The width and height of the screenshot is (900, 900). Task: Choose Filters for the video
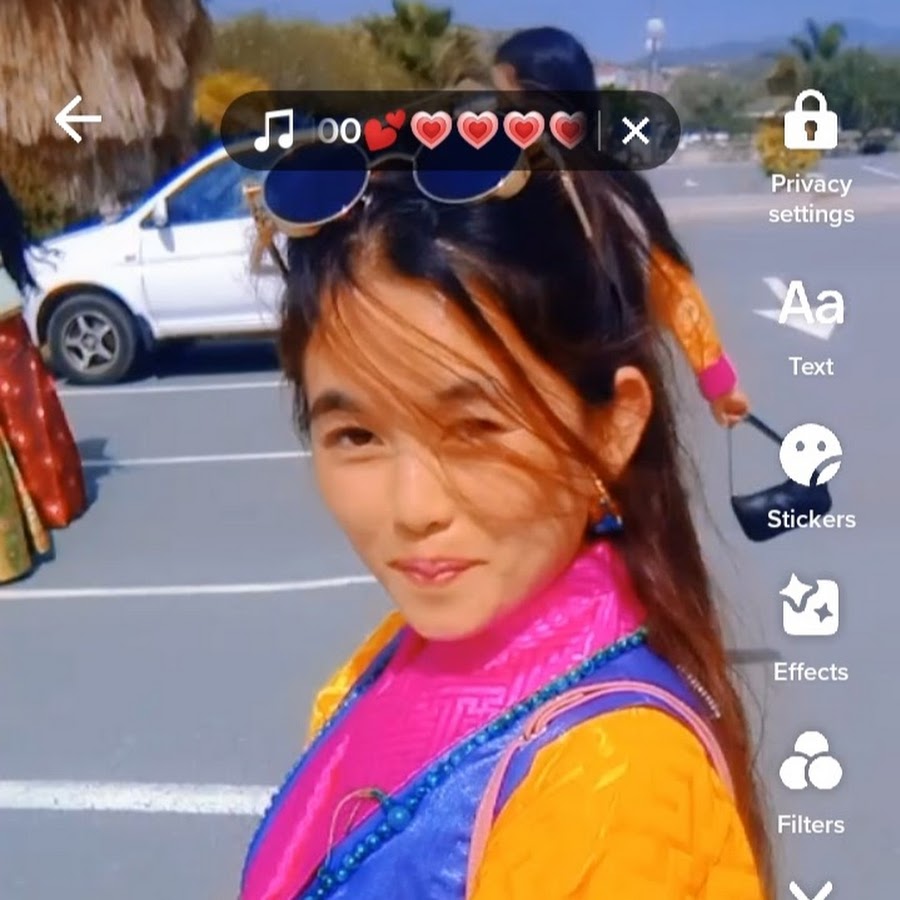click(x=811, y=782)
